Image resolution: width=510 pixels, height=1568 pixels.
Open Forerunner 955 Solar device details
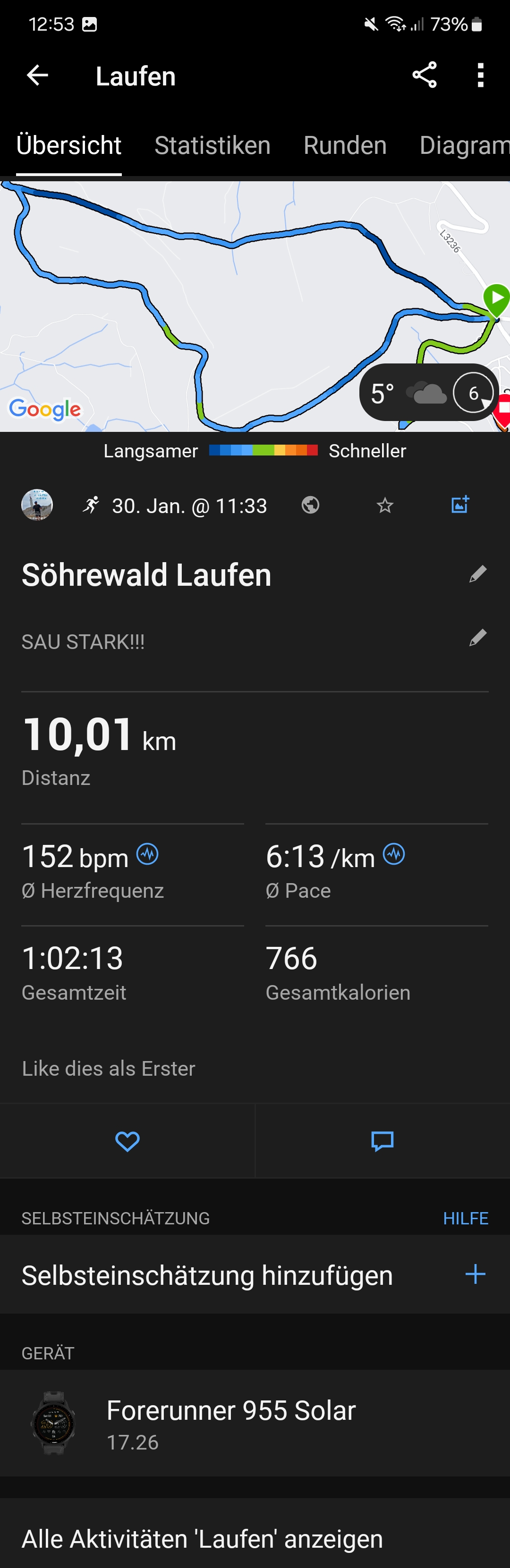(255, 1423)
